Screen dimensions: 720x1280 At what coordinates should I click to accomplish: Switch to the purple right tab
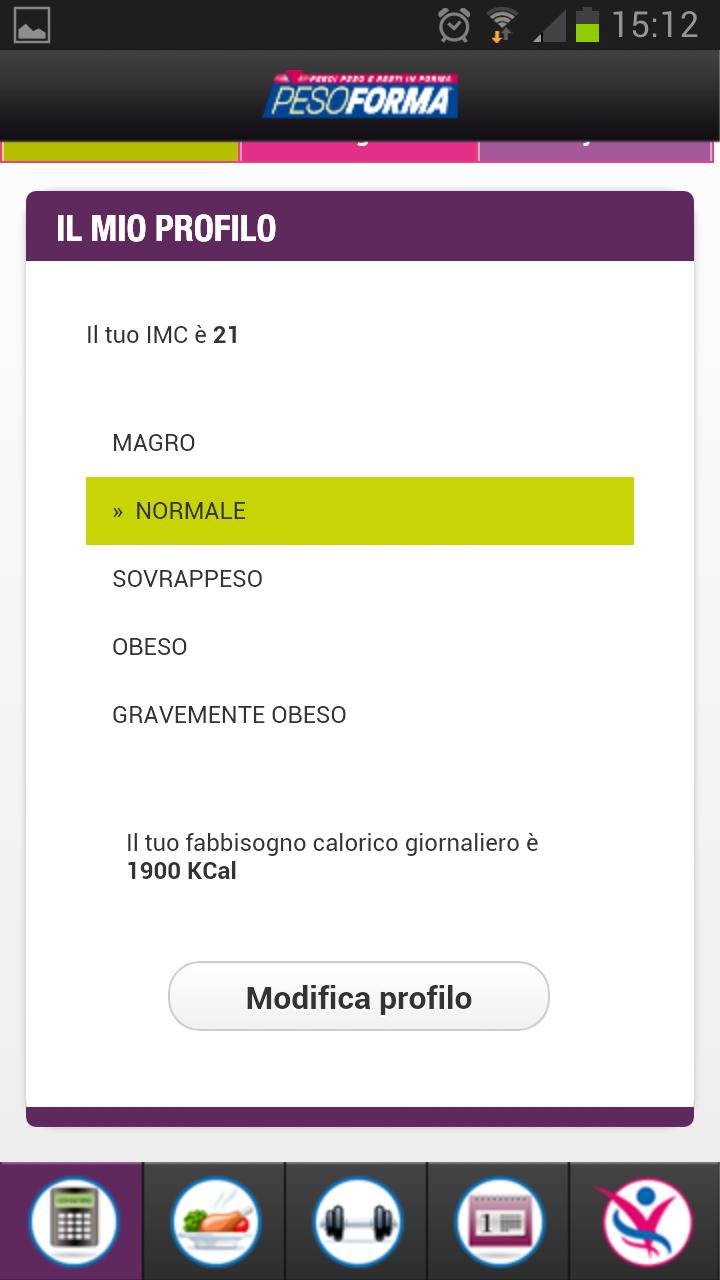[x=595, y=150]
